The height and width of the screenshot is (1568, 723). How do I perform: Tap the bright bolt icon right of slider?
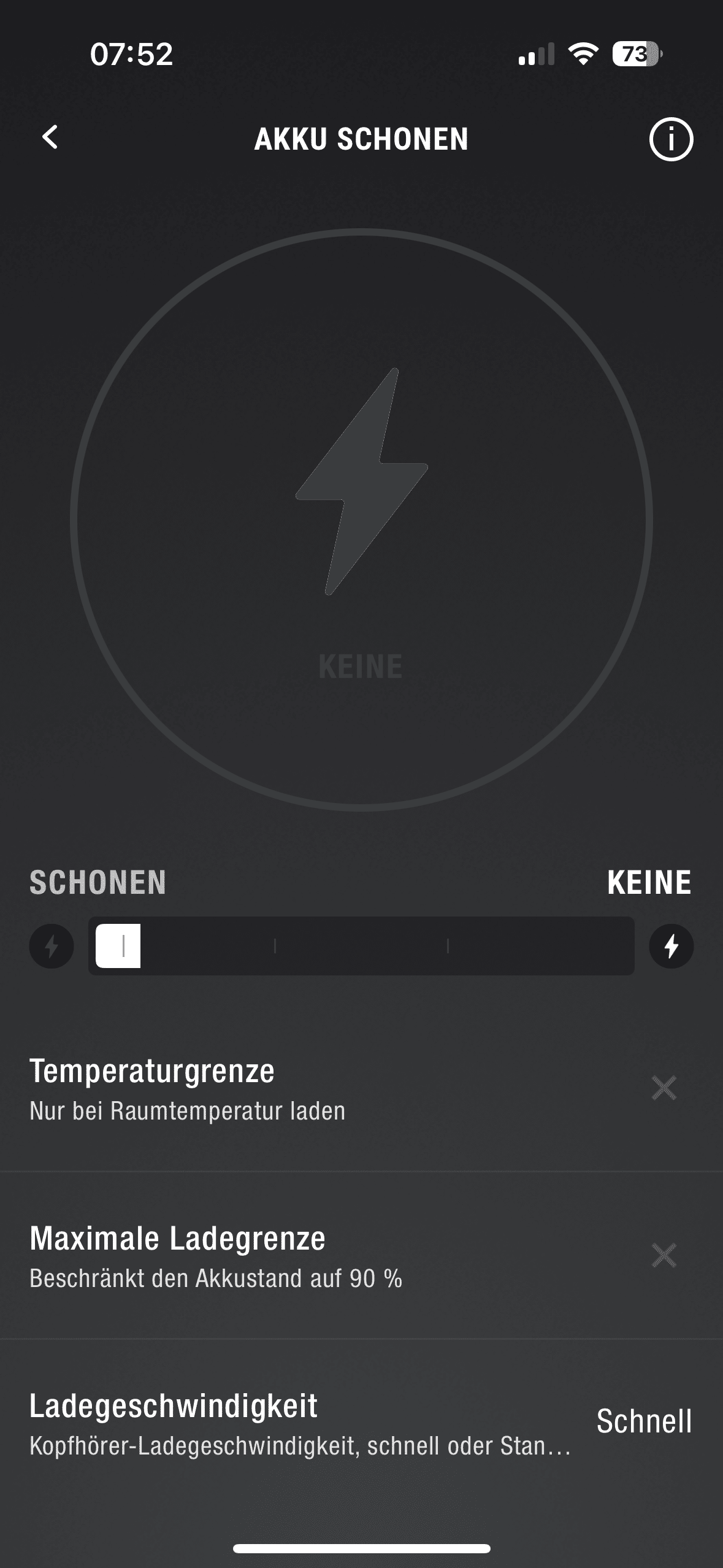671,946
